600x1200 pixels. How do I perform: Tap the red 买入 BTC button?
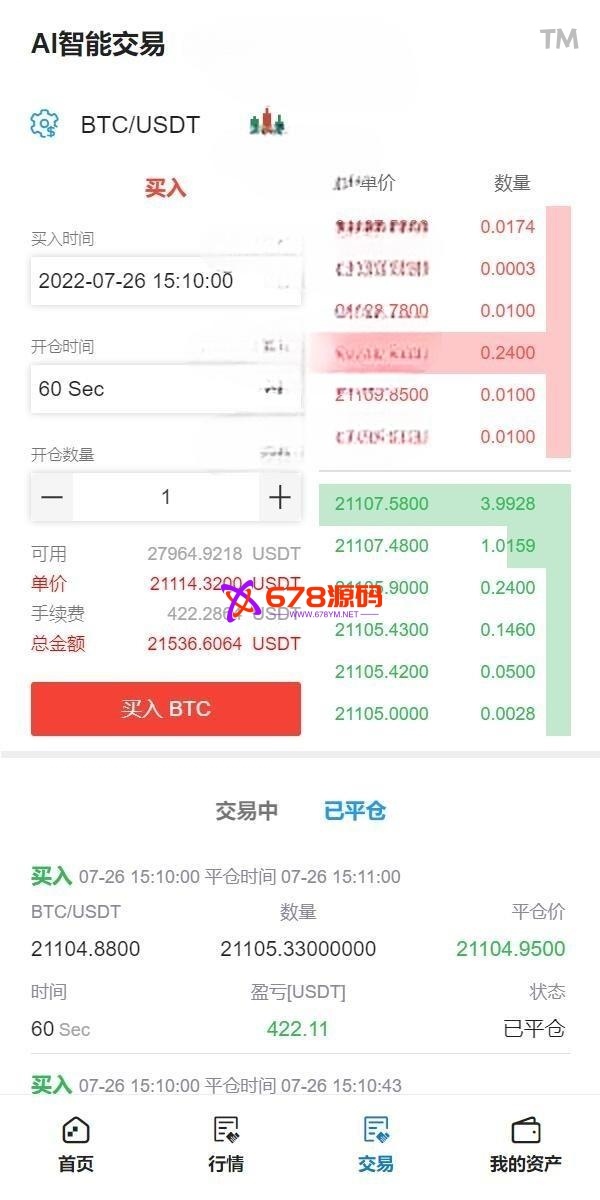pyautogui.click(x=166, y=709)
